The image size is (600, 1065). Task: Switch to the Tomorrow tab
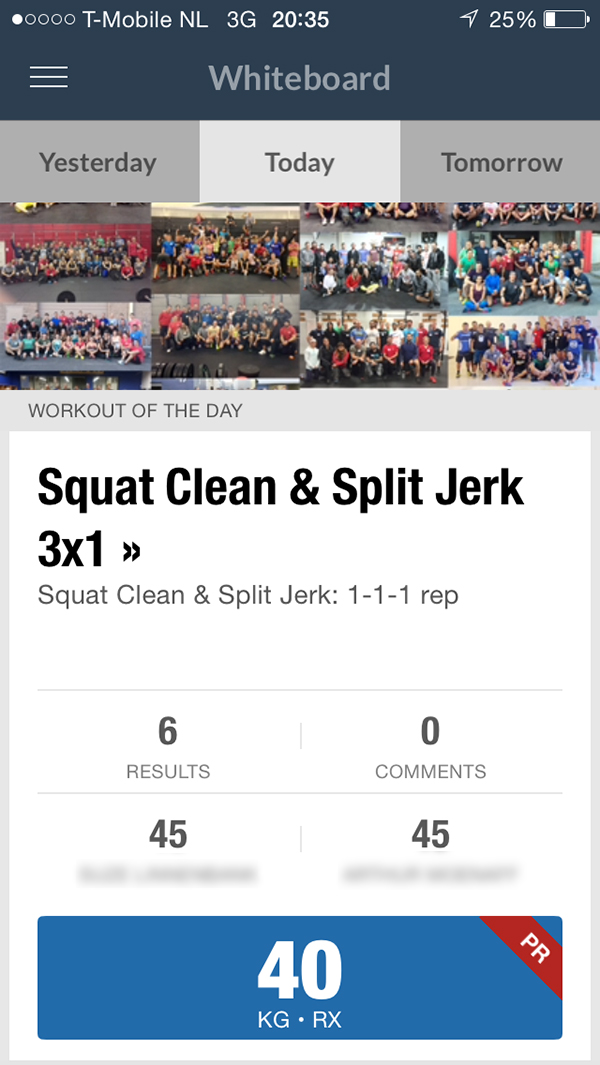coord(501,162)
